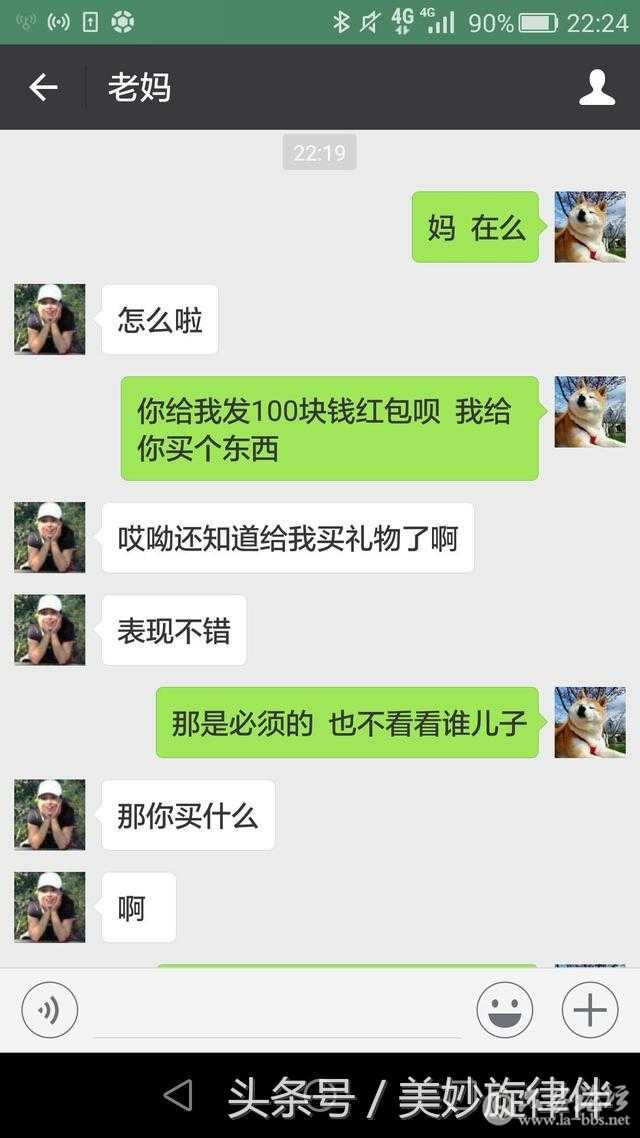The image size is (640, 1138).
Task: Open my dog avatar beside 妈 在么
Action: point(590,227)
